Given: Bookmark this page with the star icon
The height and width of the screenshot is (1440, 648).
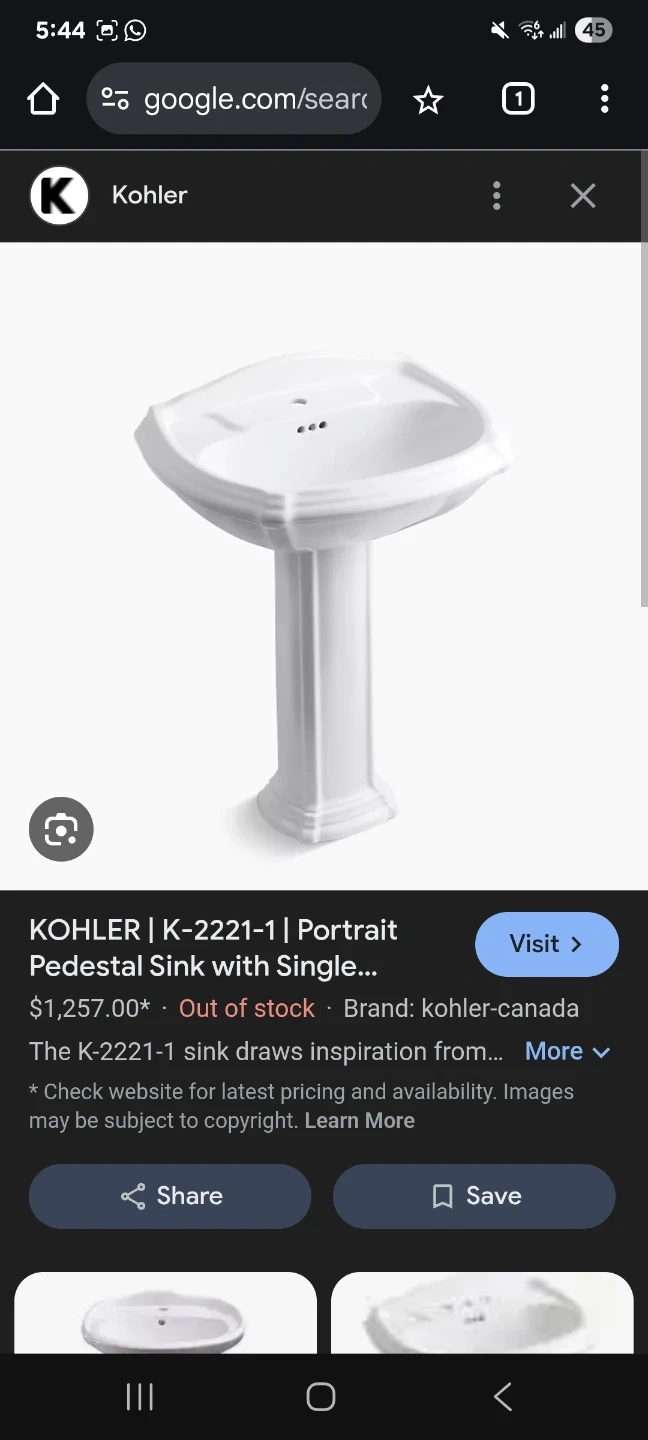Looking at the screenshot, I should (x=428, y=99).
